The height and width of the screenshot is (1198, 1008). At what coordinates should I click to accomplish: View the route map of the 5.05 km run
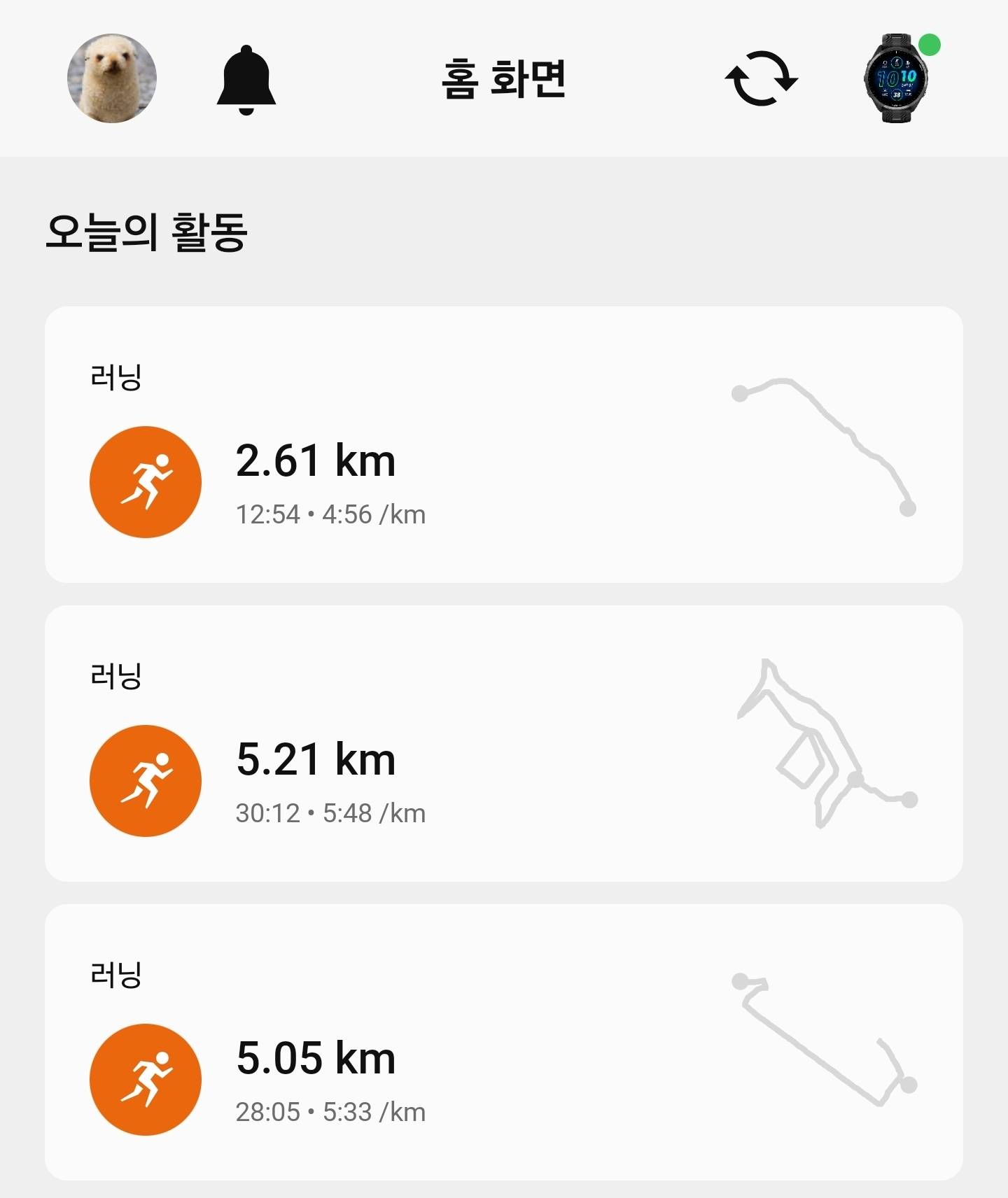point(822,1043)
